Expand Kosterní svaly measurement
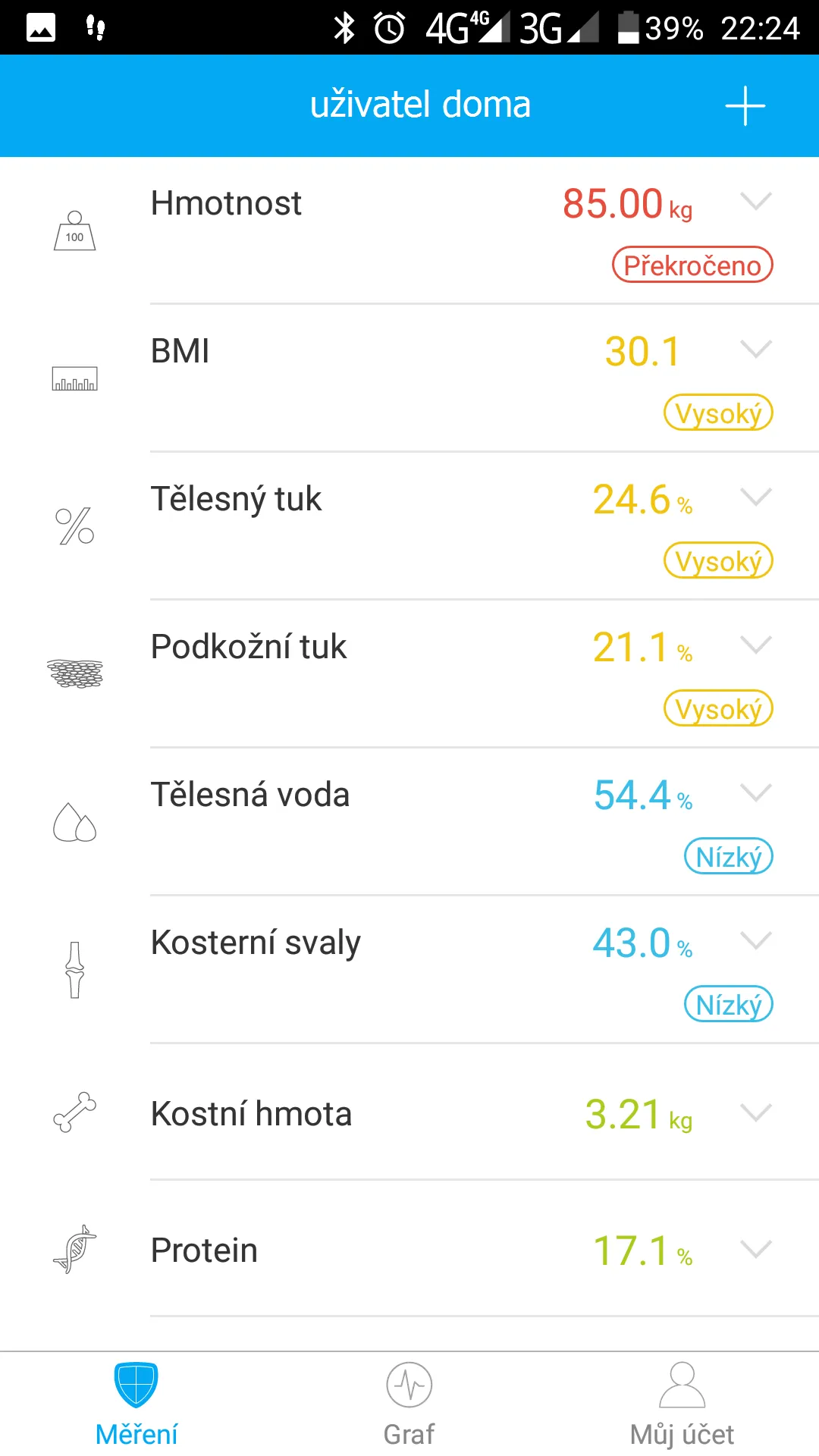The image size is (819, 1456). (x=755, y=941)
